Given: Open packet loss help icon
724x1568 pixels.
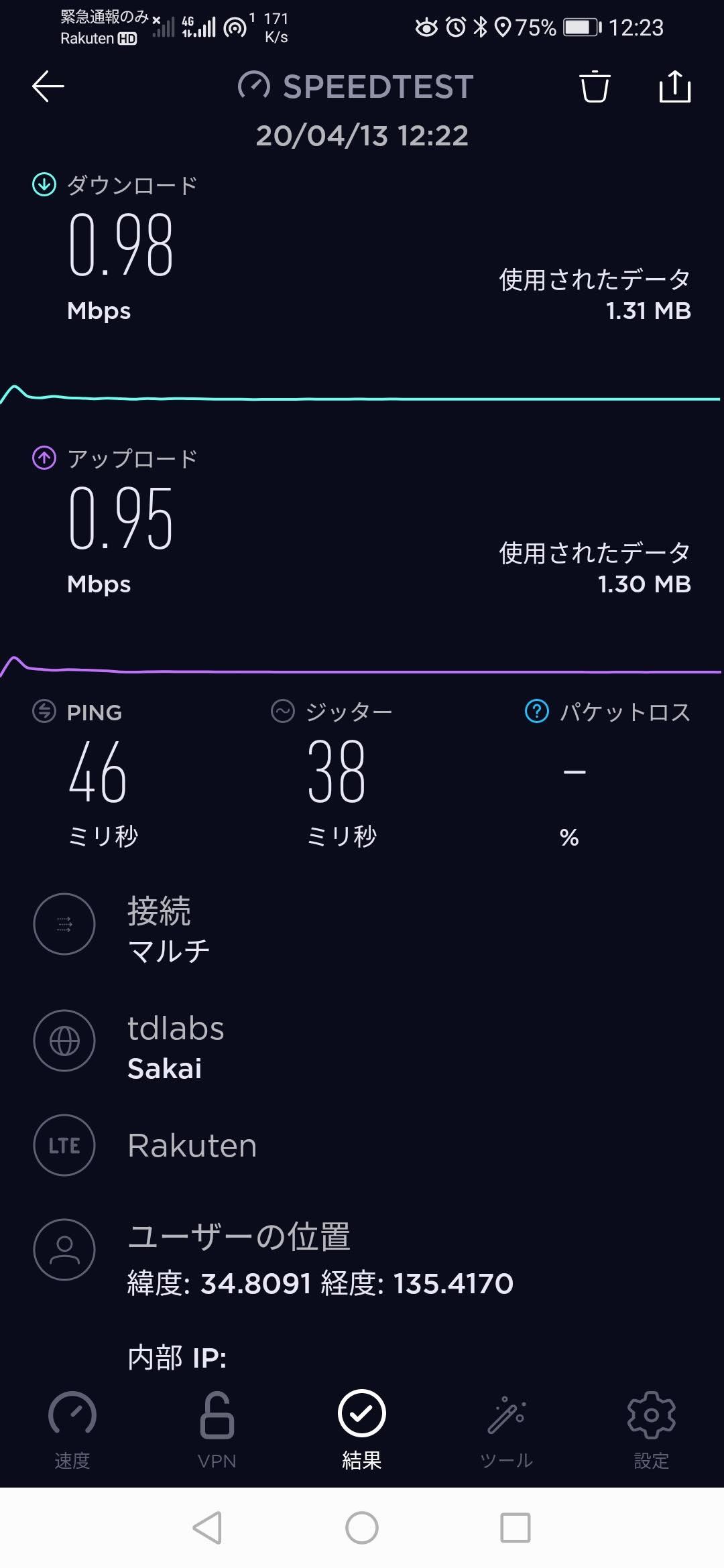Looking at the screenshot, I should click(536, 711).
